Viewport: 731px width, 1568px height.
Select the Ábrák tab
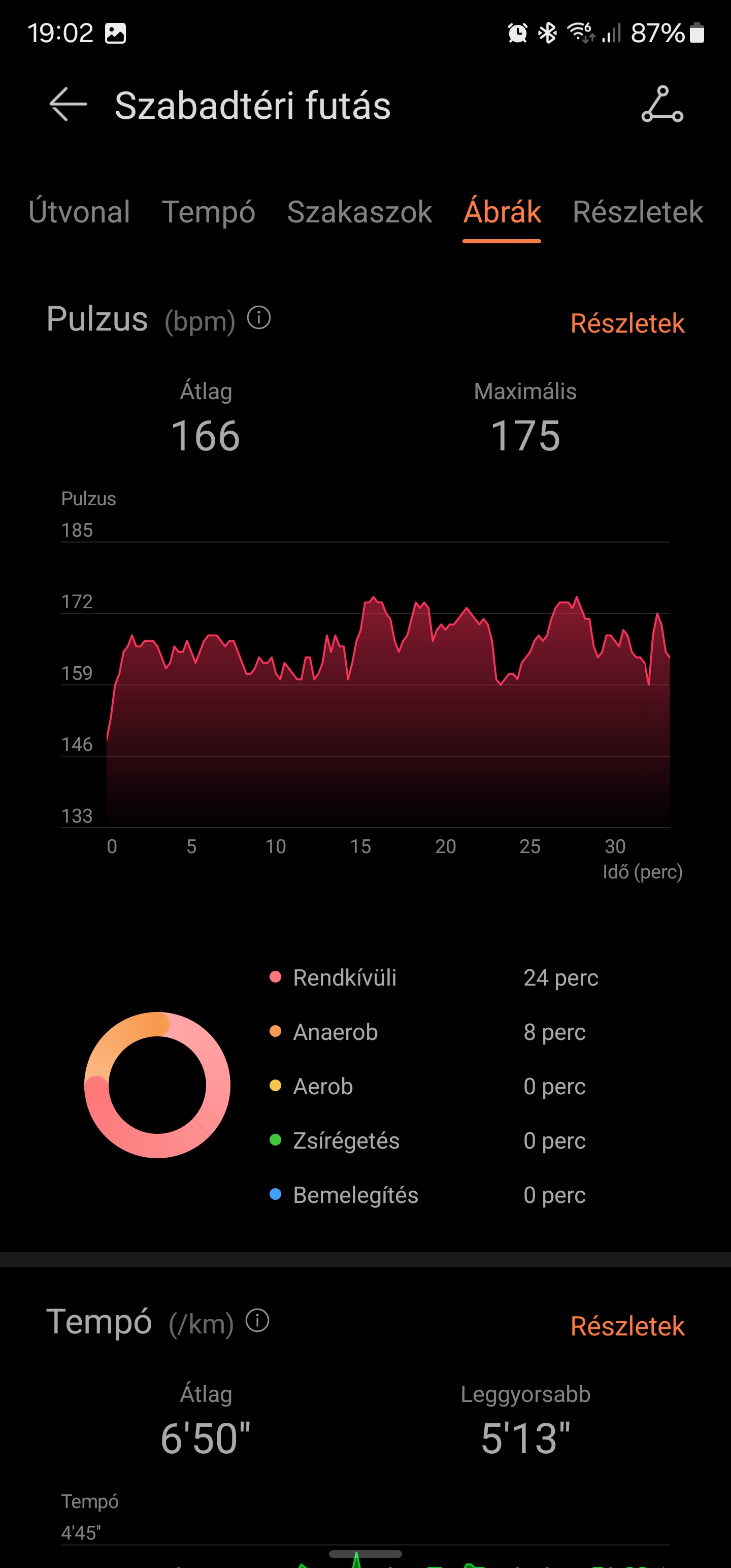(x=502, y=212)
